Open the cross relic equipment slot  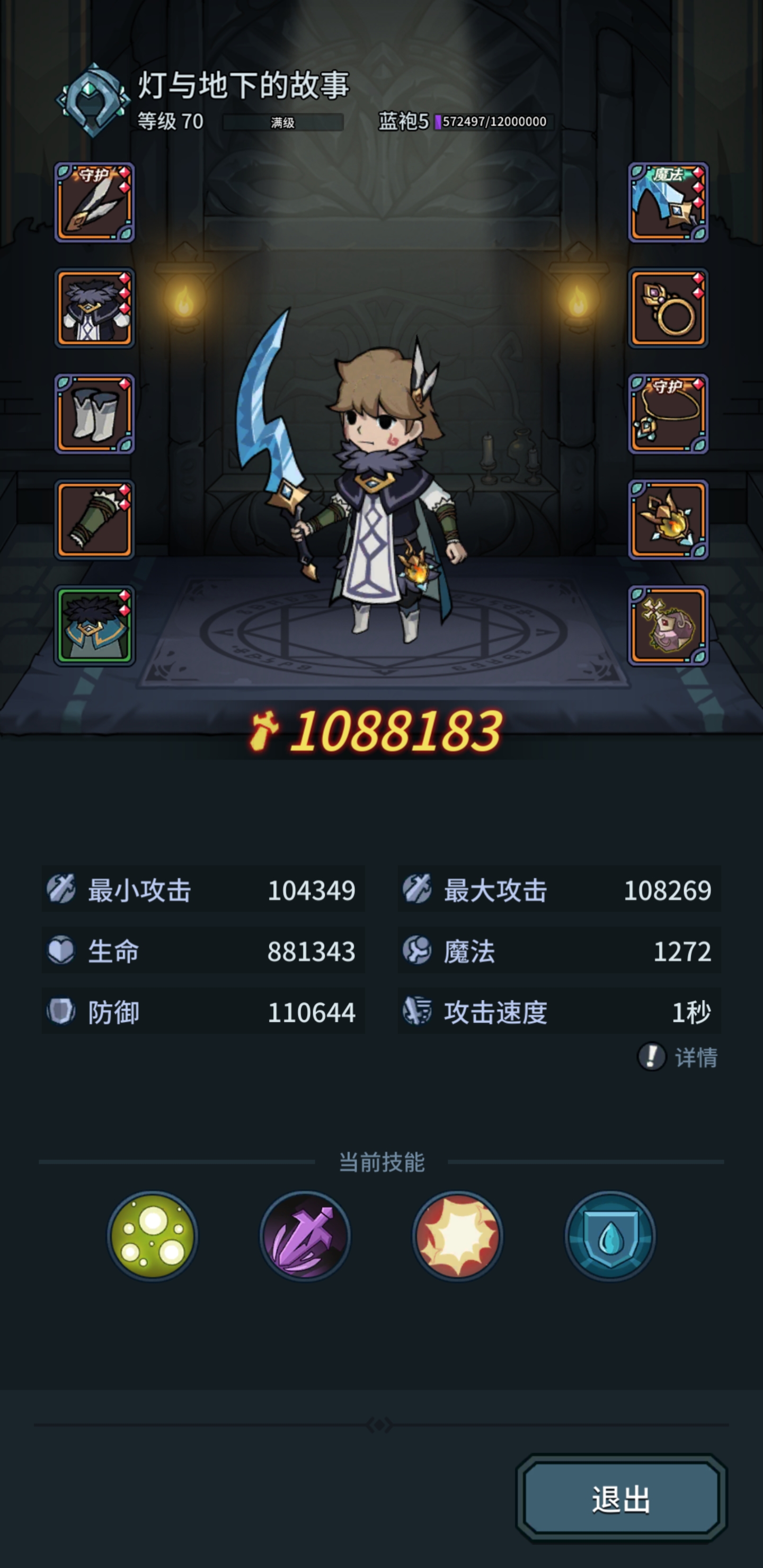668,626
